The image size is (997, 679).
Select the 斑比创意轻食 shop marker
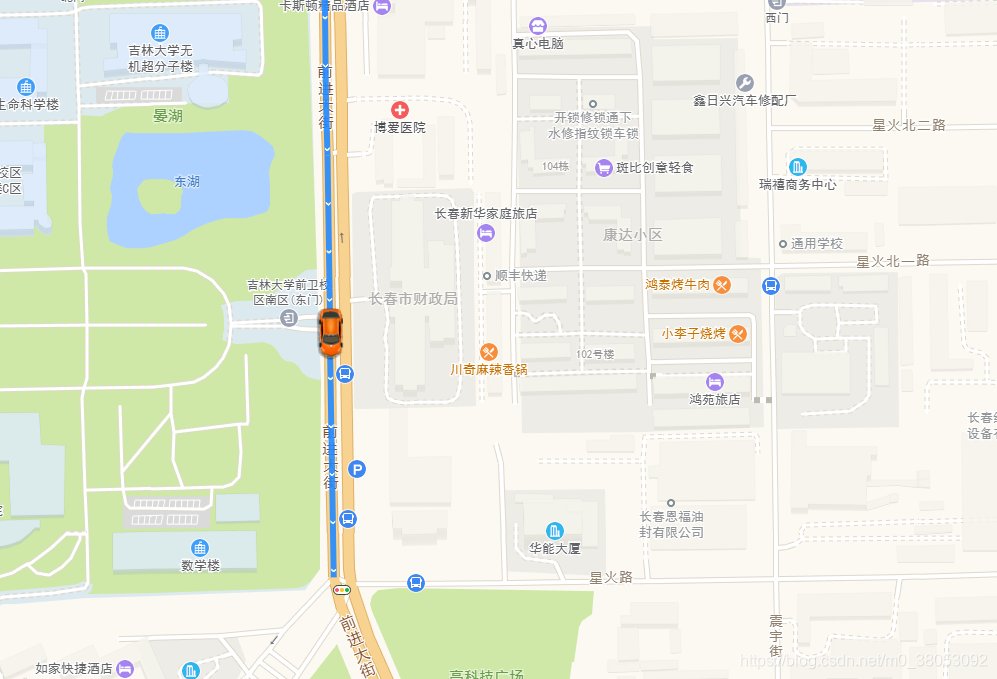[603, 168]
